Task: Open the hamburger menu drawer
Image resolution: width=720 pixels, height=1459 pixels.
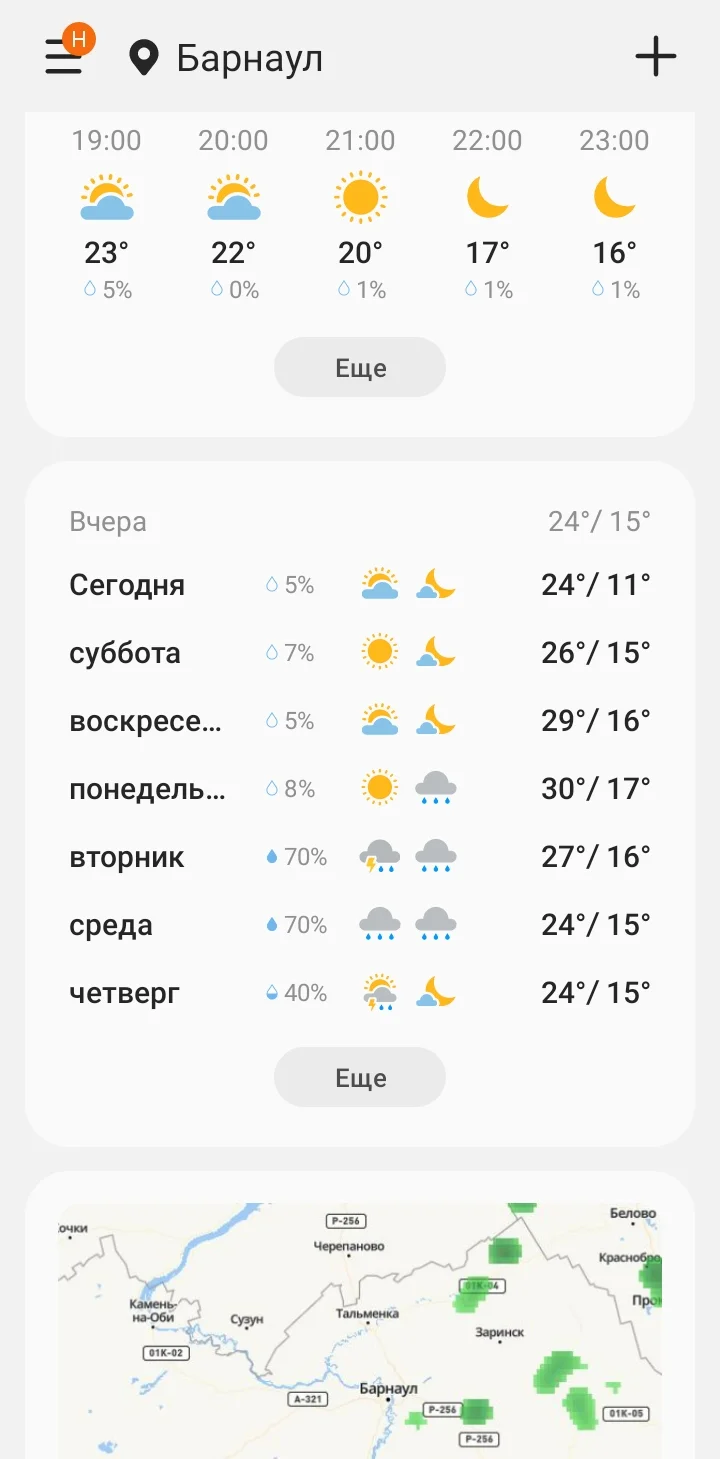Action: [x=64, y=57]
